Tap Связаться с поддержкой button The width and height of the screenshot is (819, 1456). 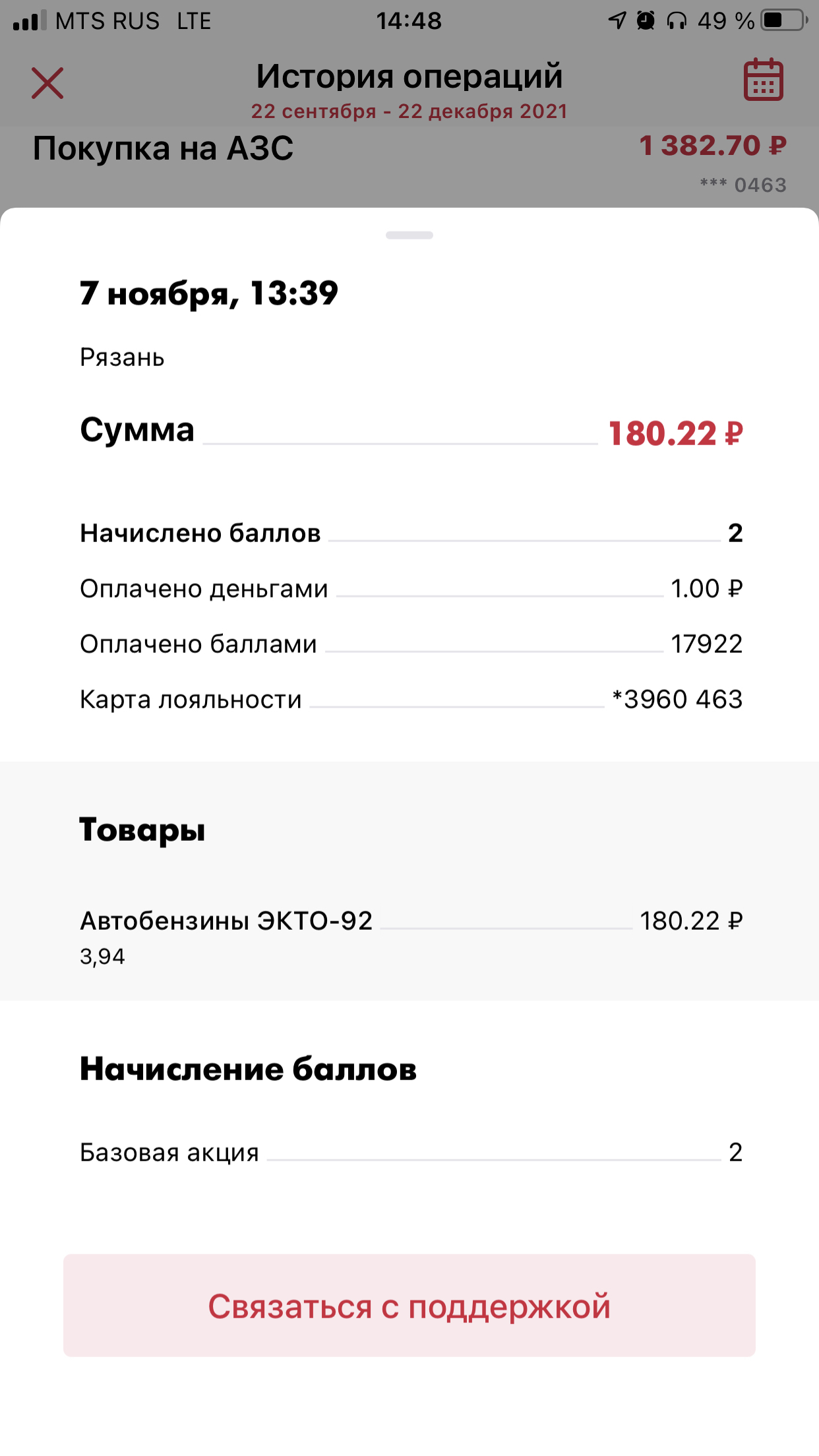point(409,1305)
